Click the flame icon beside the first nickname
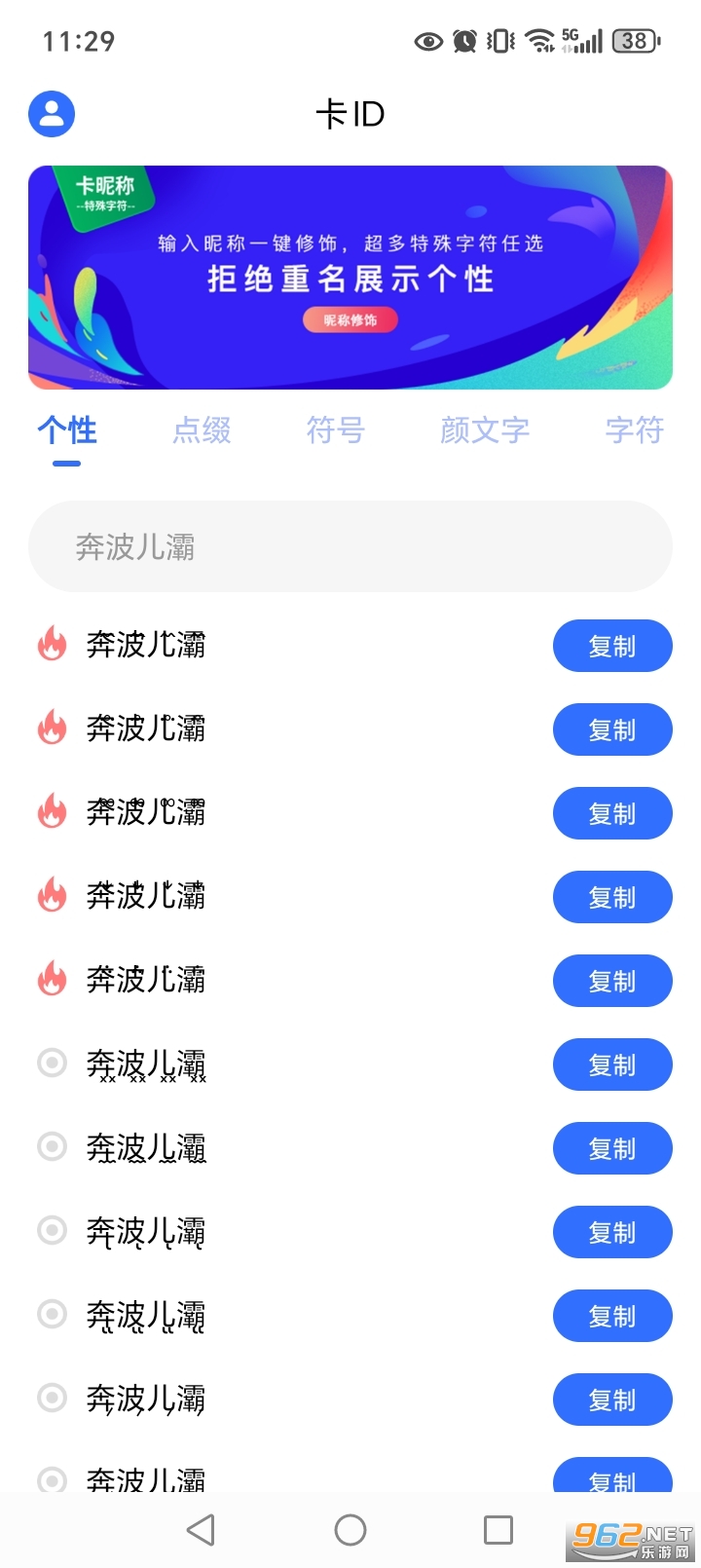The image size is (701, 1568). pyautogui.click(x=52, y=645)
